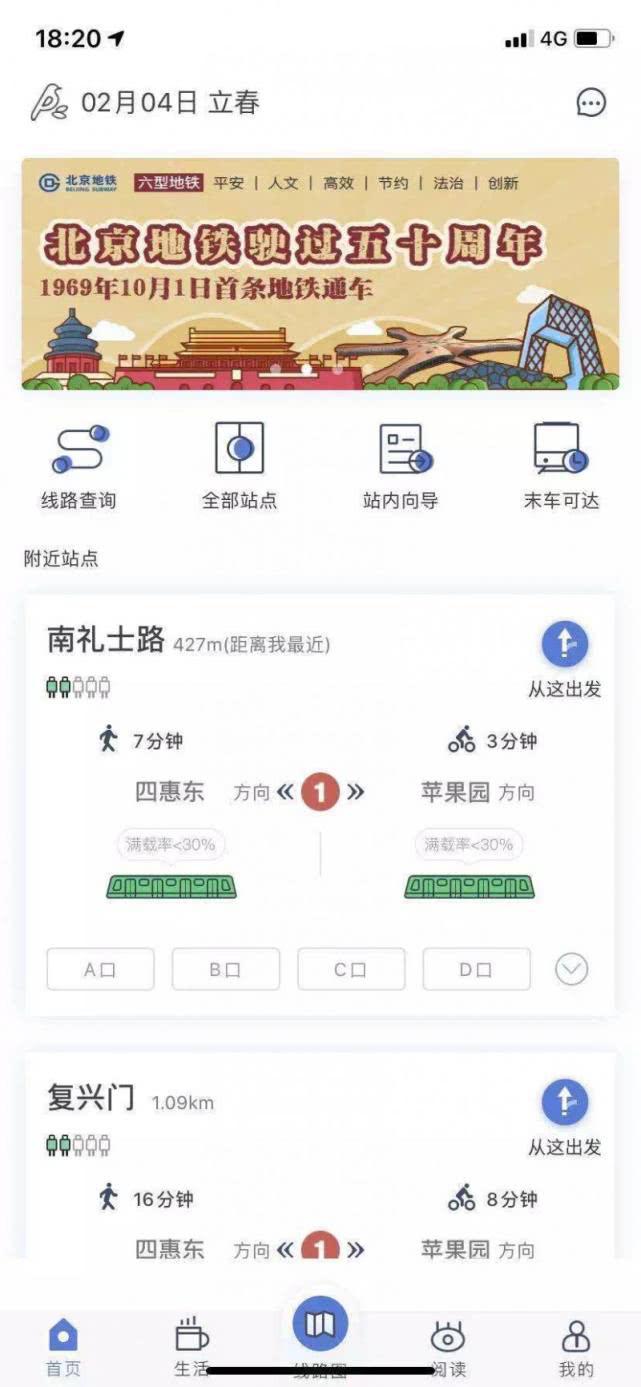The width and height of the screenshot is (641, 1387).
Task: Switch to the 生活 tab
Action: pos(191,1345)
